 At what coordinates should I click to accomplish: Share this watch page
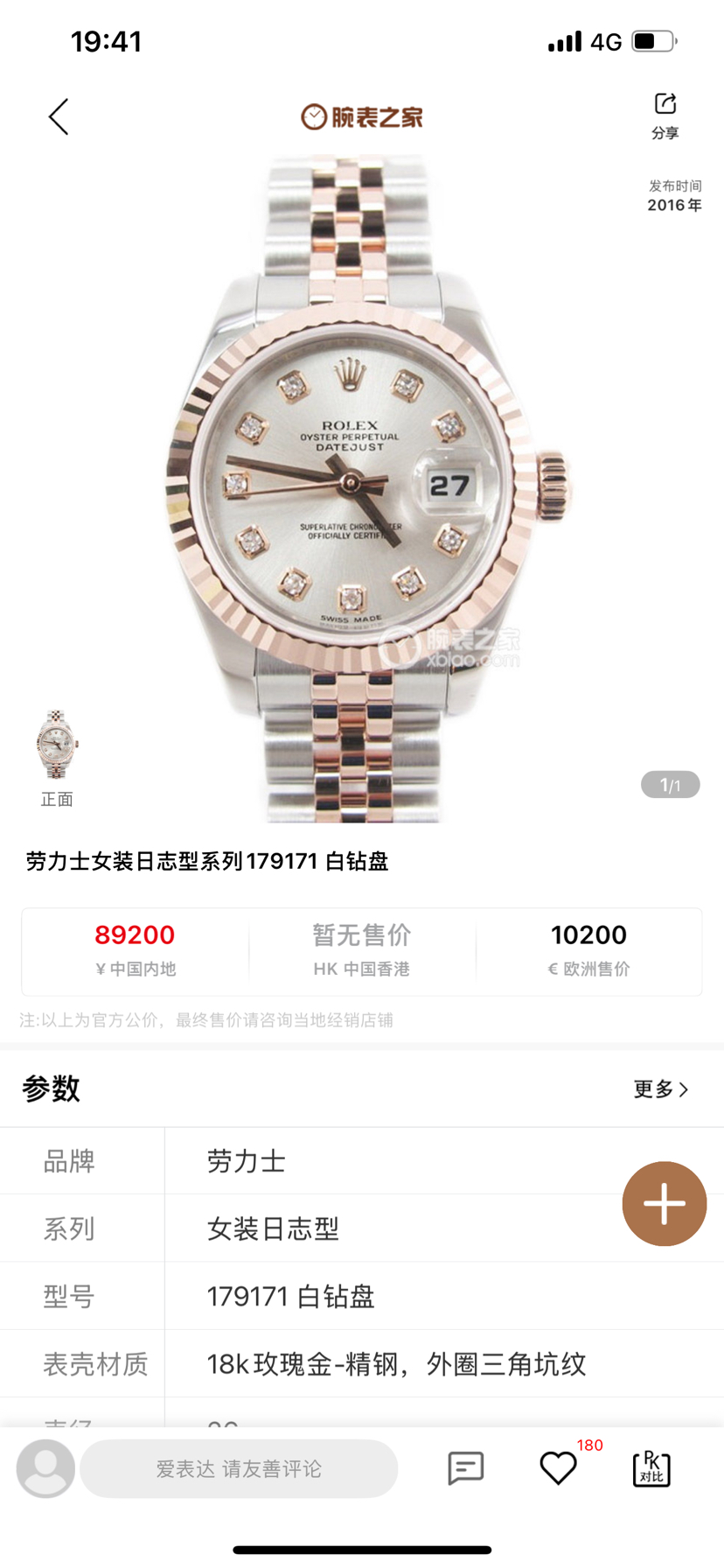(x=665, y=115)
